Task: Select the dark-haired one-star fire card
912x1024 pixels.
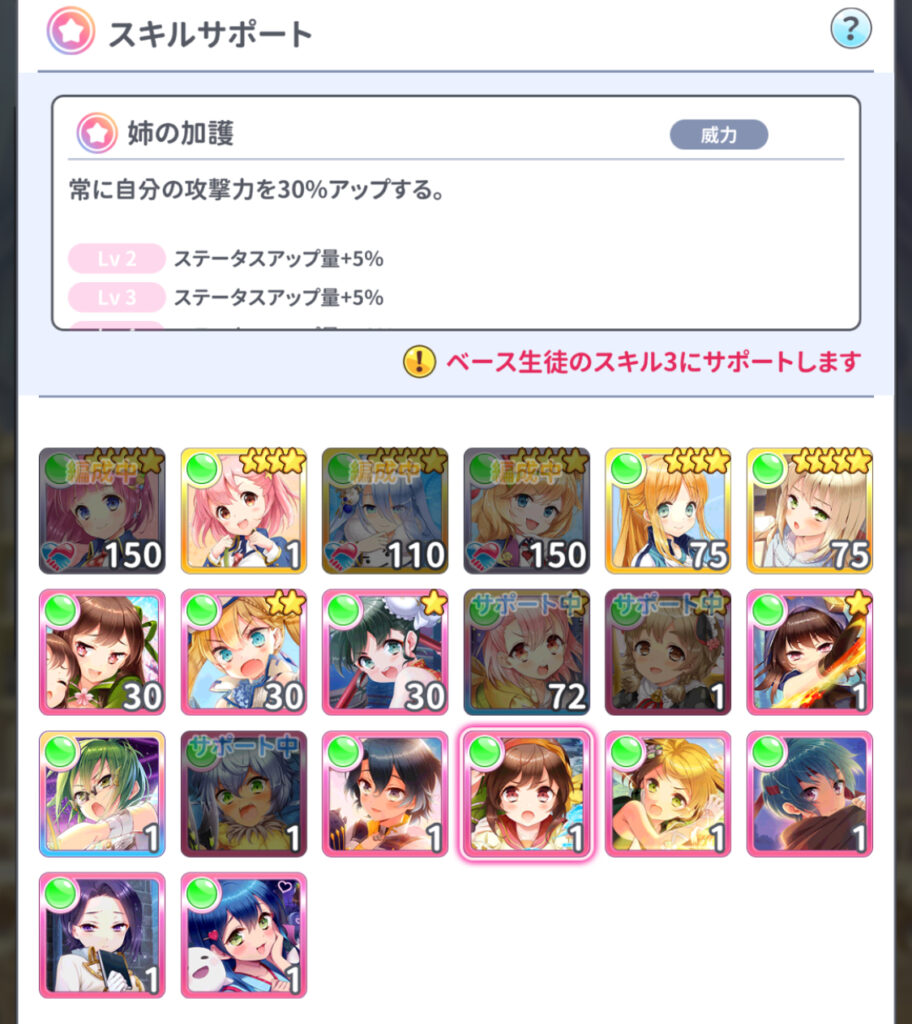Action: (x=809, y=652)
